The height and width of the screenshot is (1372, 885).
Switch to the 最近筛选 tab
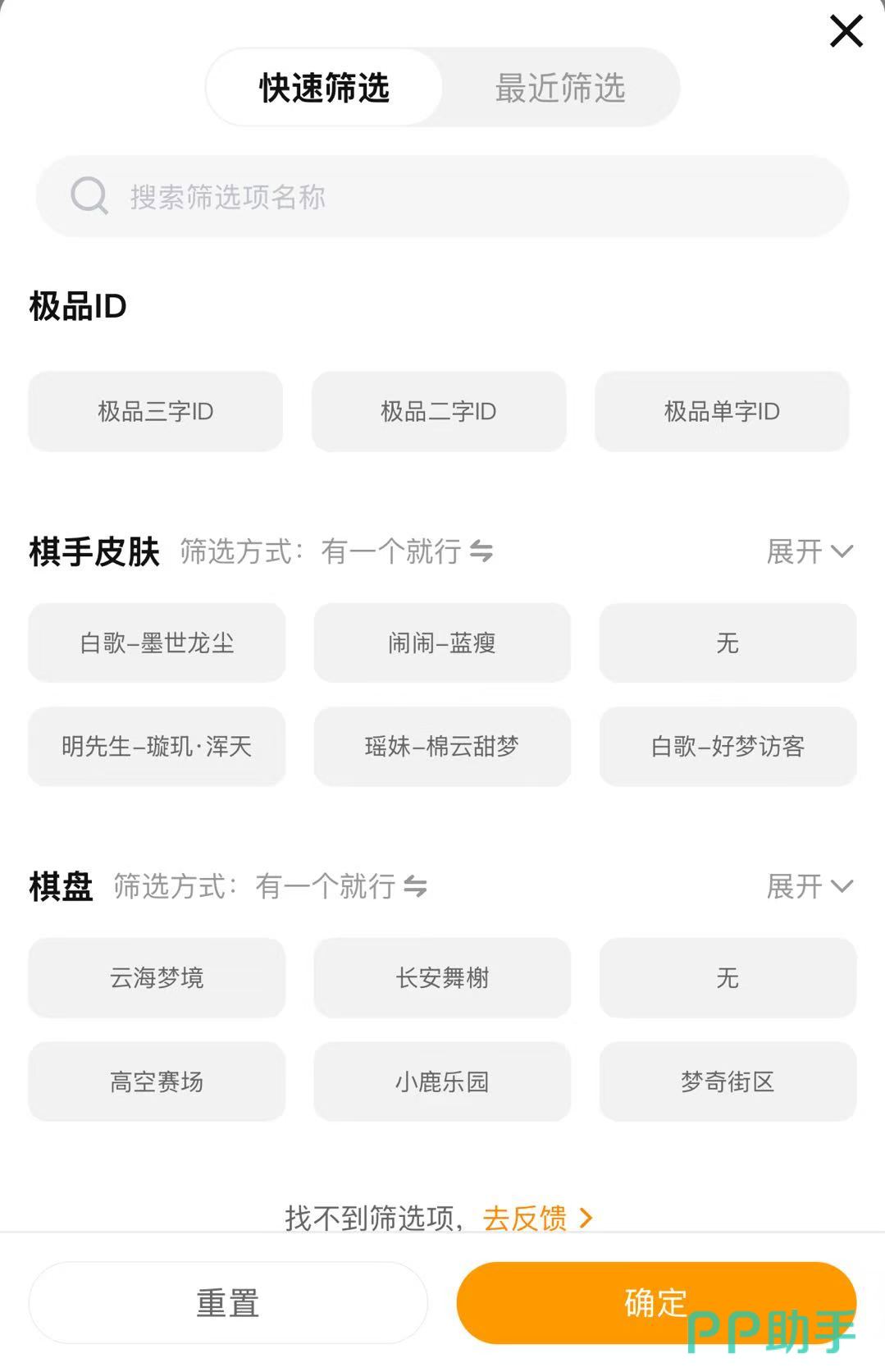[x=560, y=88]
